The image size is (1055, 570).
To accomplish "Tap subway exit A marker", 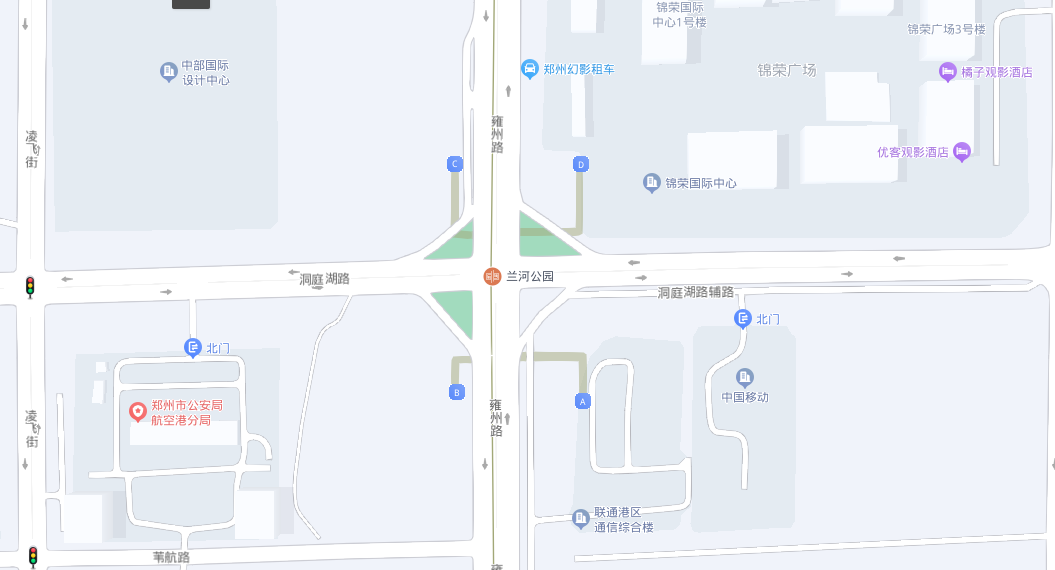I will tap(582, 400).
